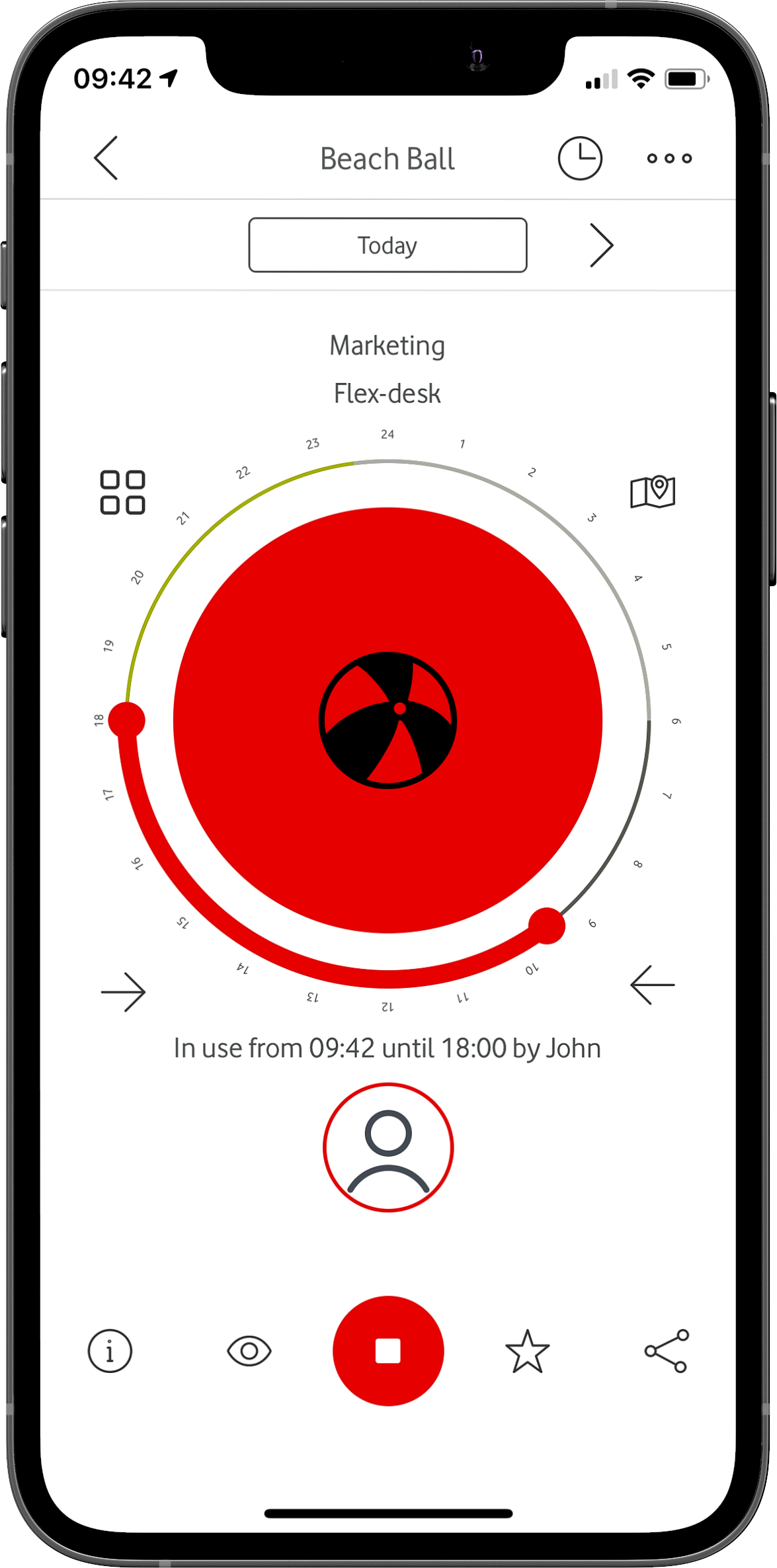Open the clock history icon
The height and width of the screenshot is (1568, 777).
tap(580, 159)
